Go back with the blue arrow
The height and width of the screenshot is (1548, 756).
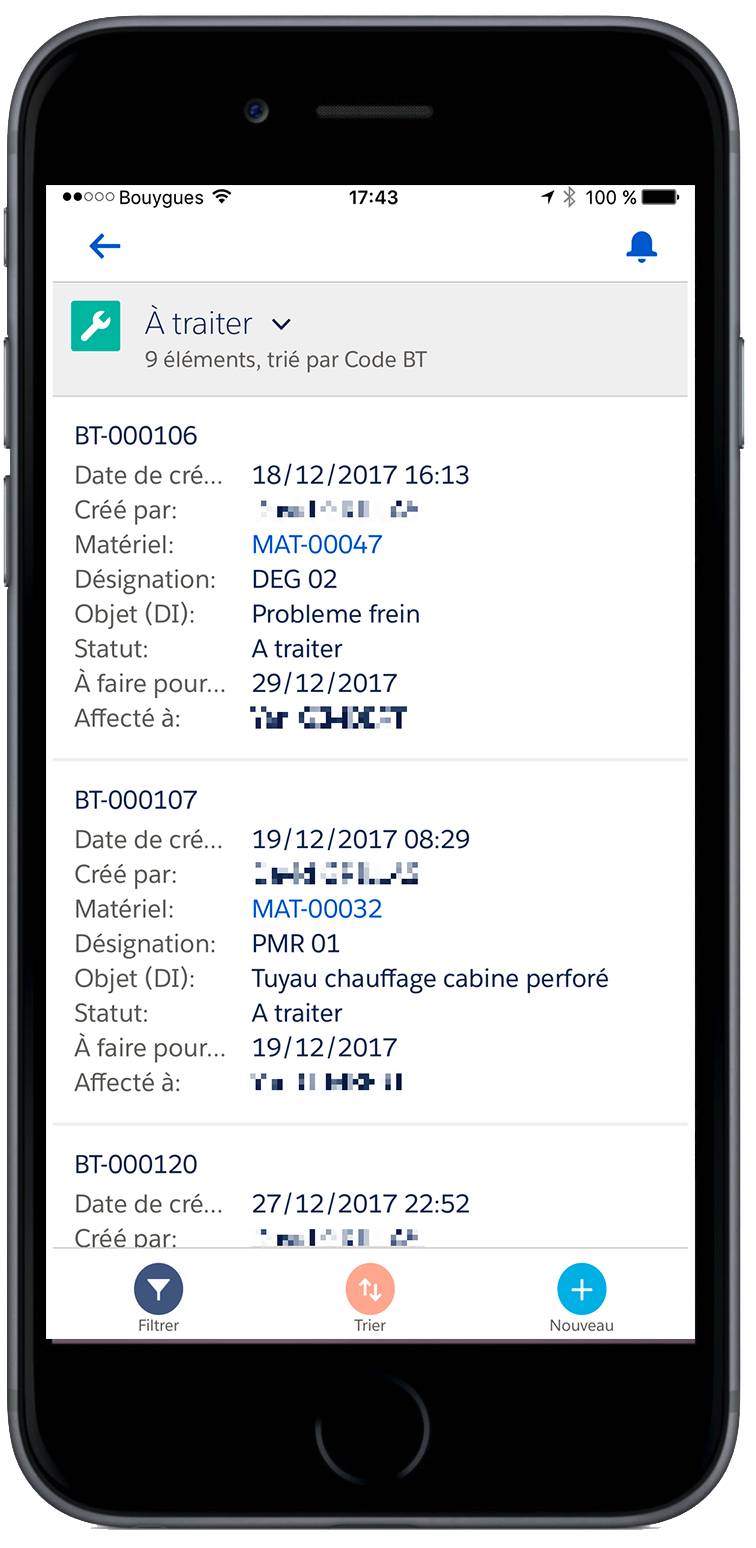[105, 246]
